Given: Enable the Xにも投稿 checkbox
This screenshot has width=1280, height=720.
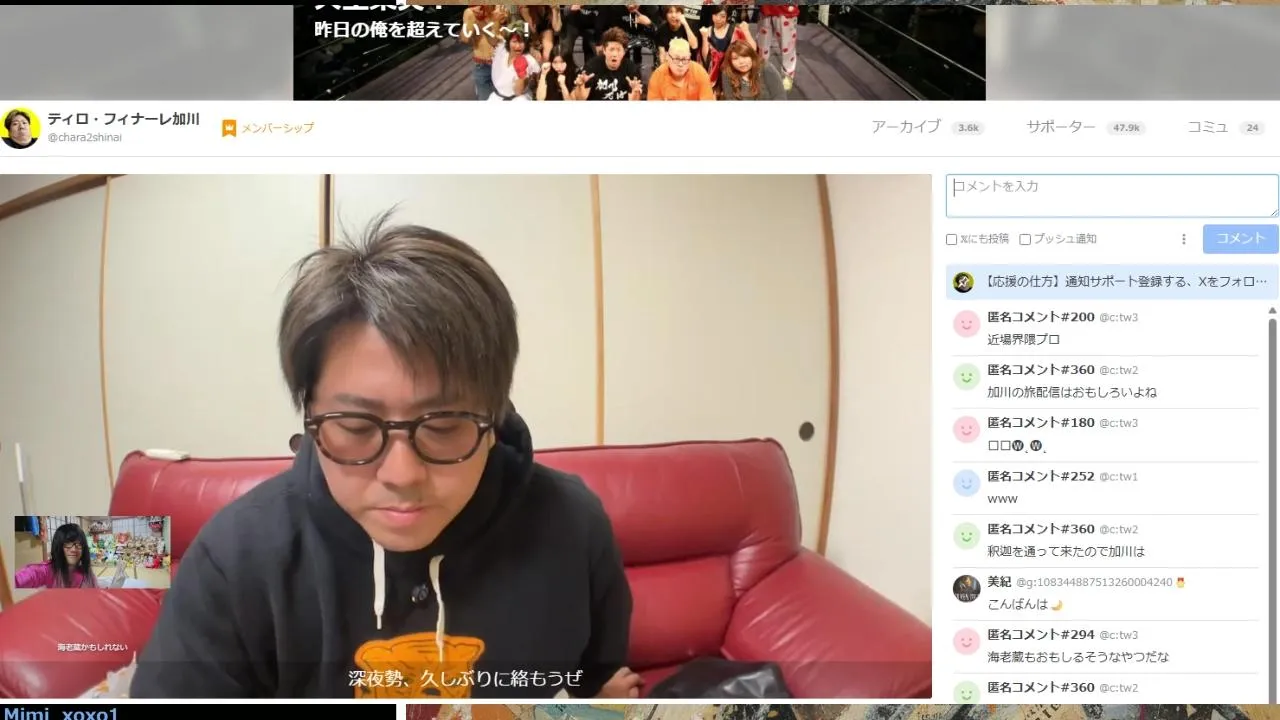Looking at the screenshot, I should pos(952,240).
